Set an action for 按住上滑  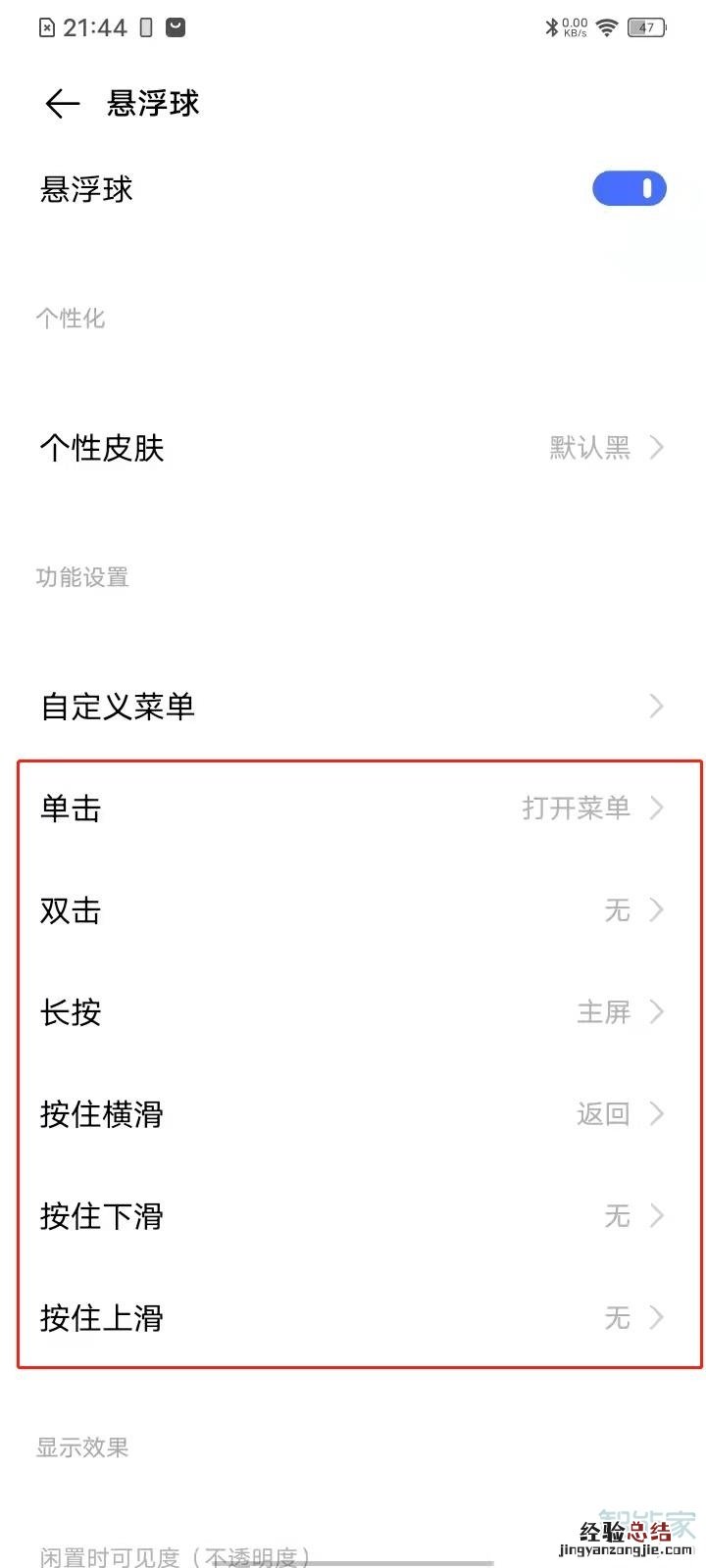tap(353, 1318)
